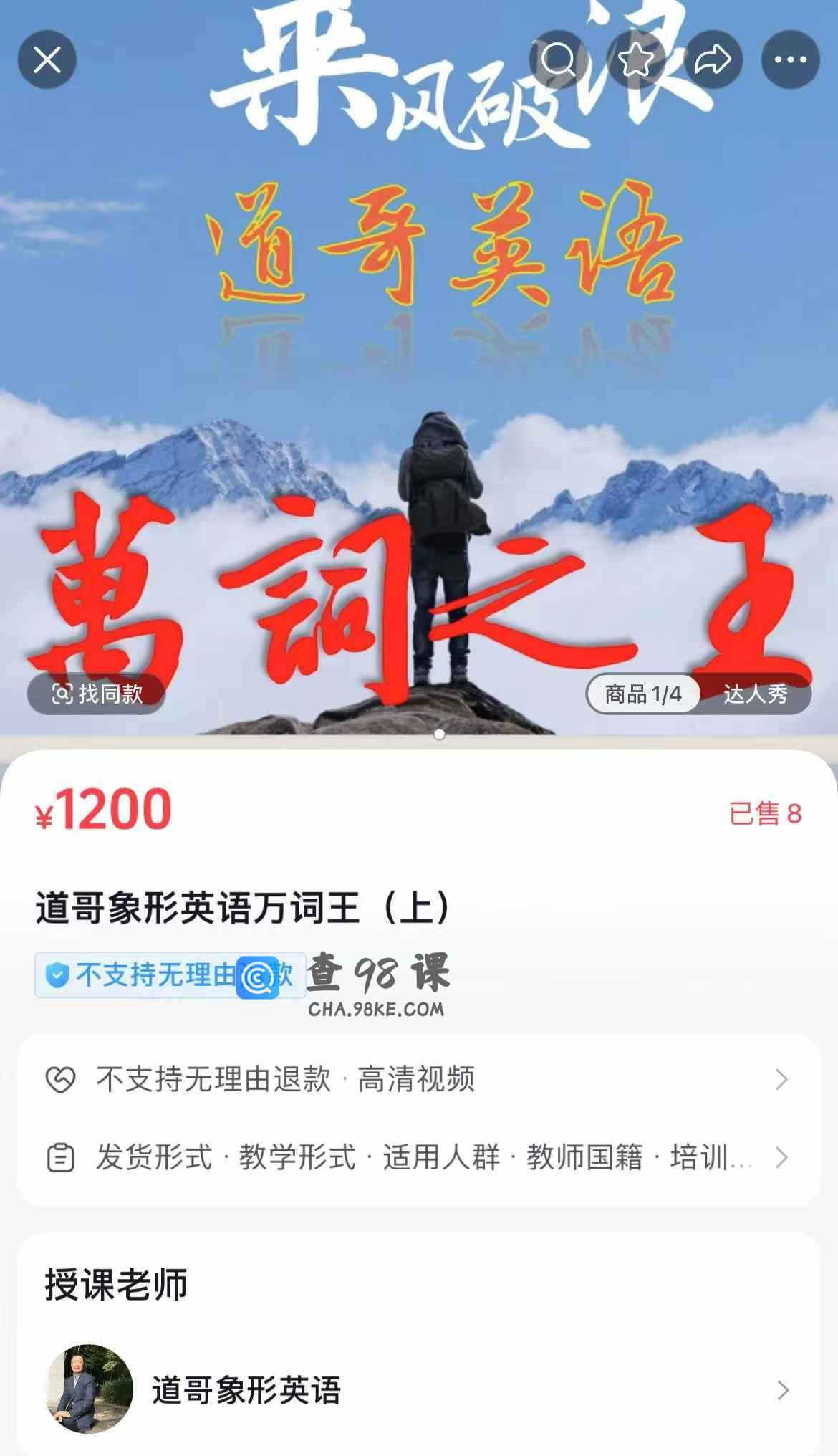Expand the 发货形式 · 教学形式 details row
Screen dimensions: 838x1456
419,1157
